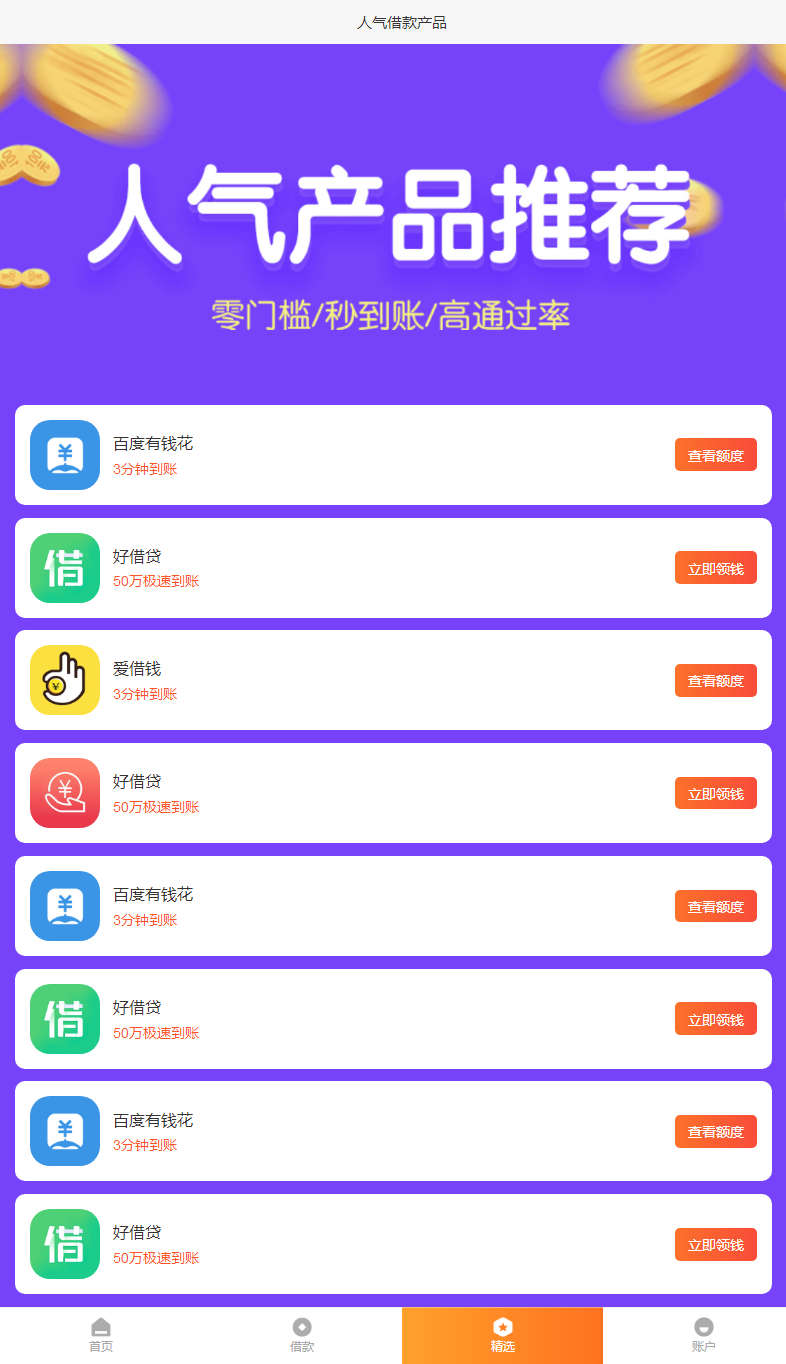Tap 立即领钱 on the red-icon 好借贷
Viewport: 786px width, 1364px height.
715,794
